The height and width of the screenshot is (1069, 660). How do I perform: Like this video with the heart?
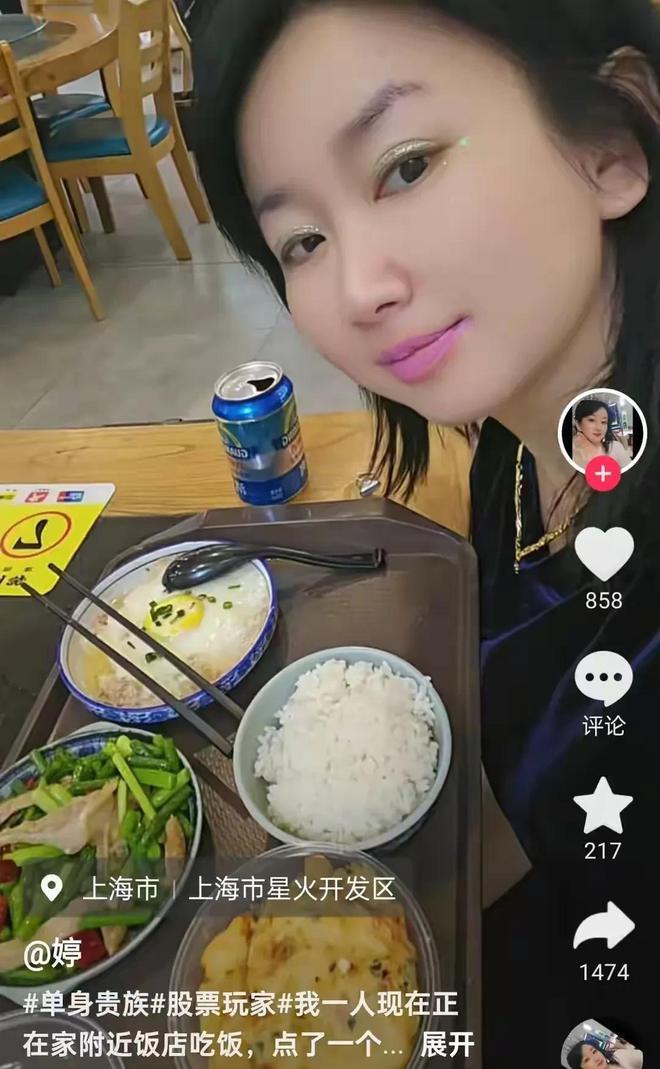[x=603, y=554]
